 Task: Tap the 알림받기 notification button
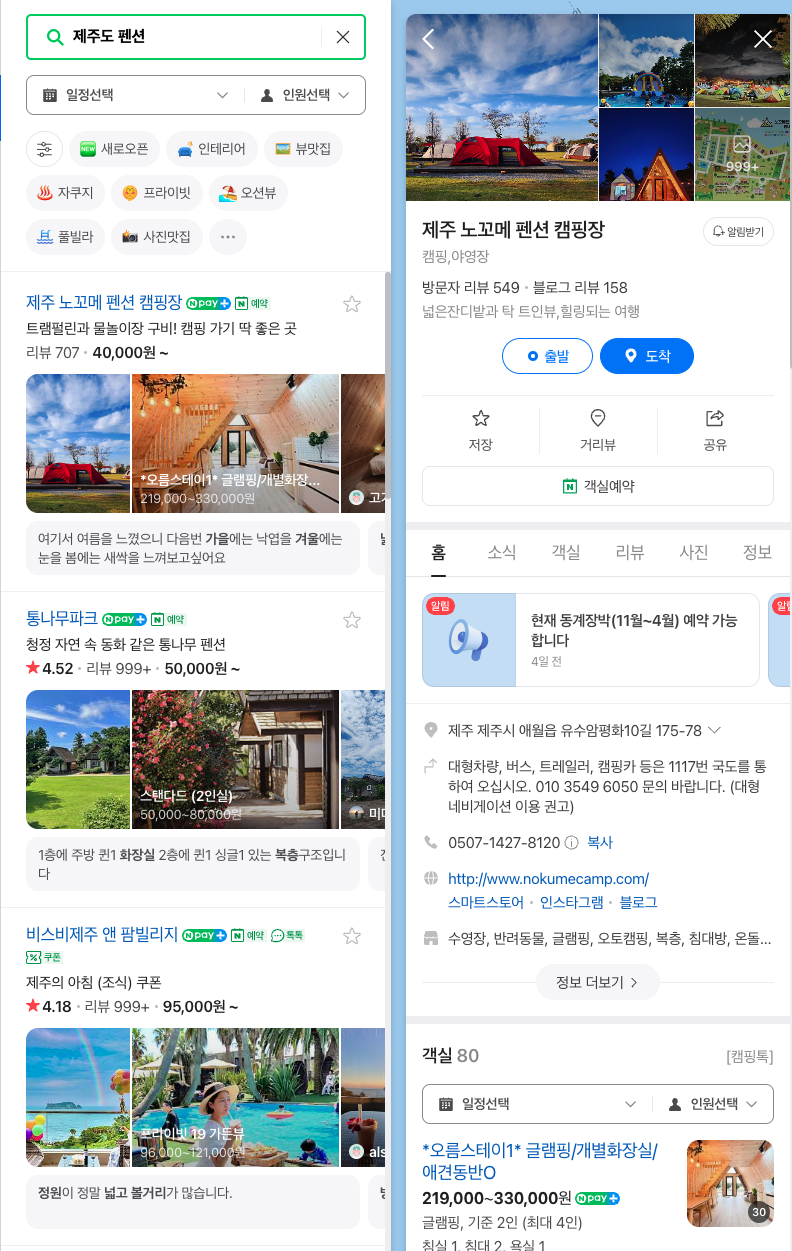click(738, 231)
